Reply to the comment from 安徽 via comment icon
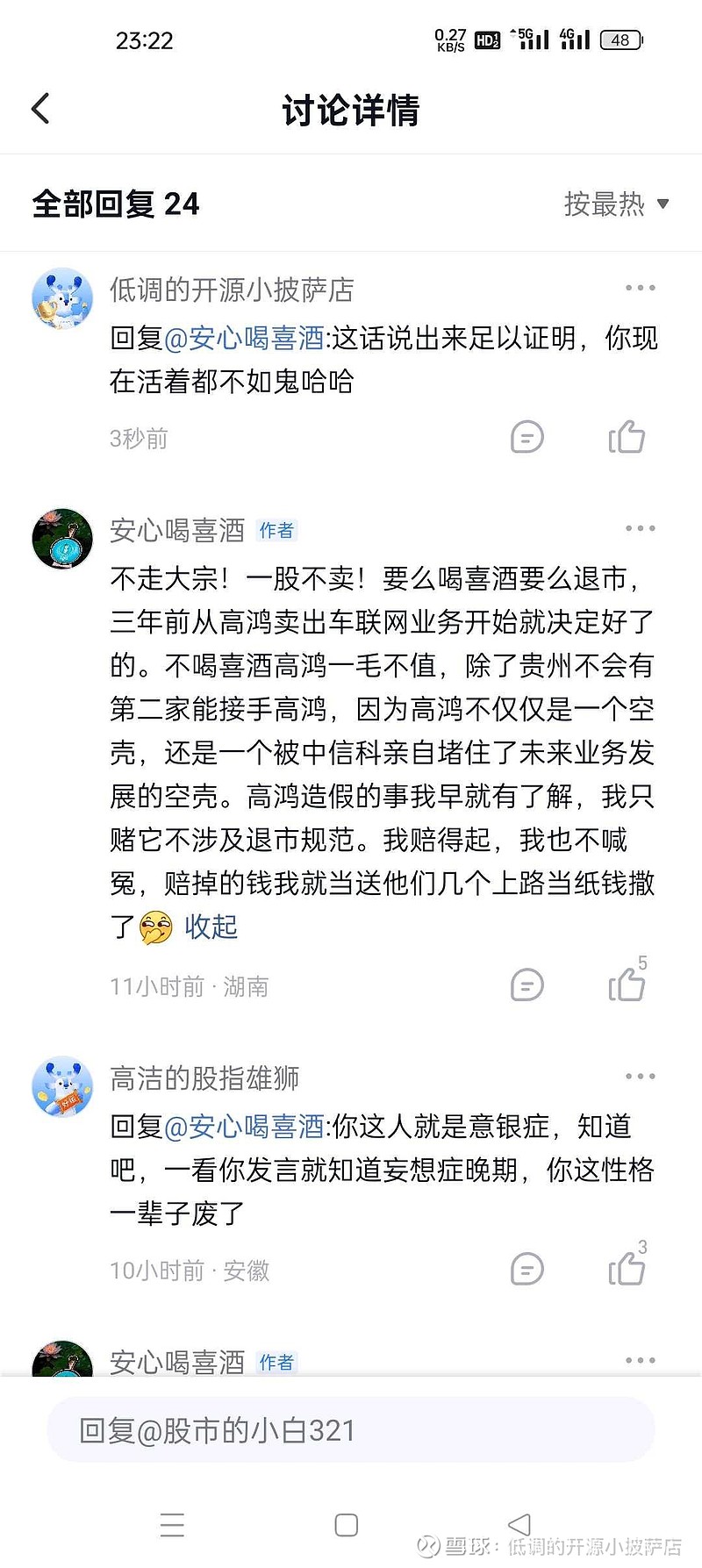 (526, 1269)
